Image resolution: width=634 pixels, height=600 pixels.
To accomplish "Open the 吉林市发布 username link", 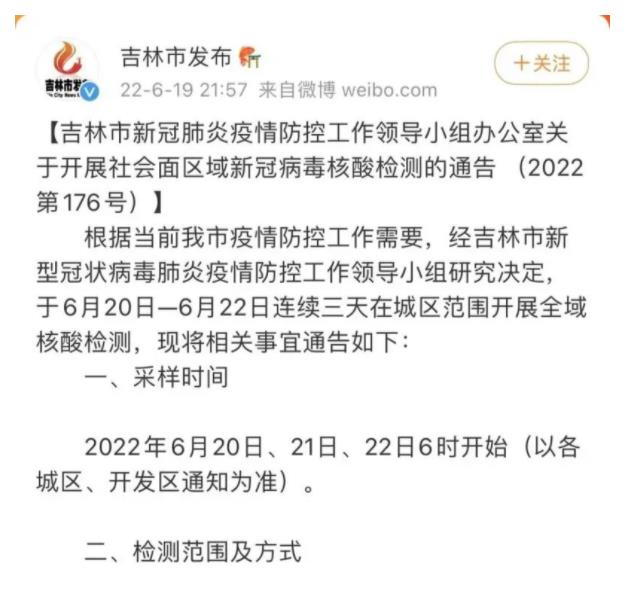I will [176, 56].
